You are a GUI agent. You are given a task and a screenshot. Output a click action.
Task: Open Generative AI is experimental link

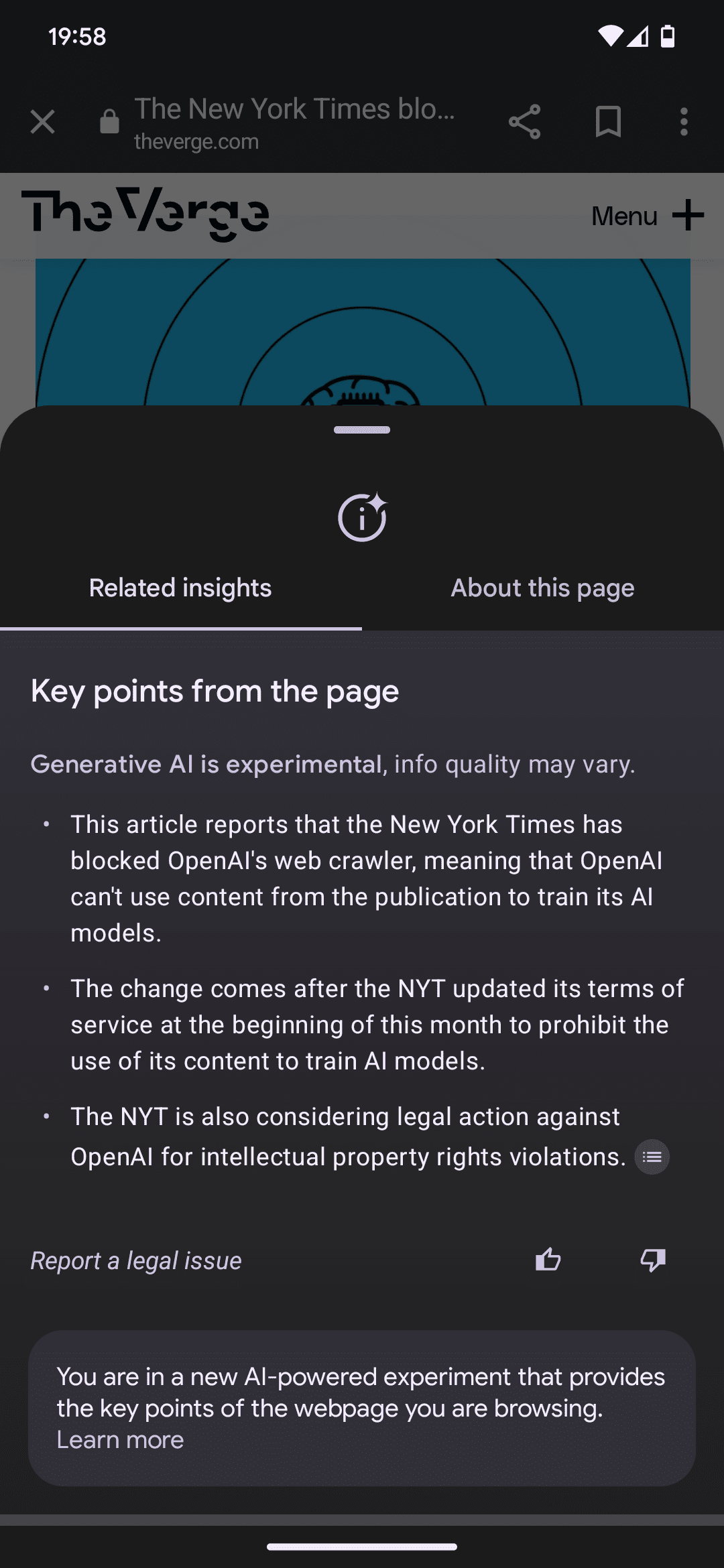[x=207, y=764]
